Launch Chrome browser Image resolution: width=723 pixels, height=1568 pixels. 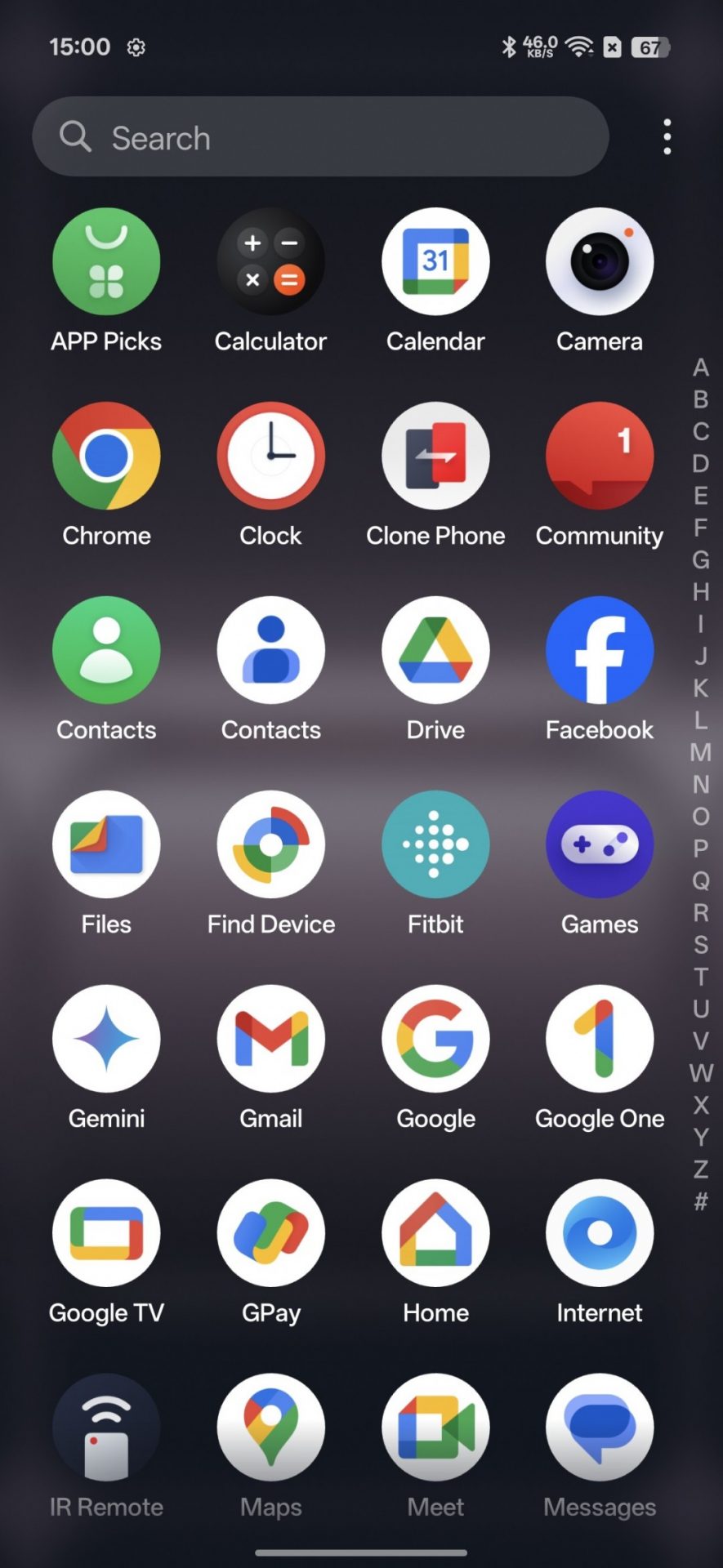(106, 456)
